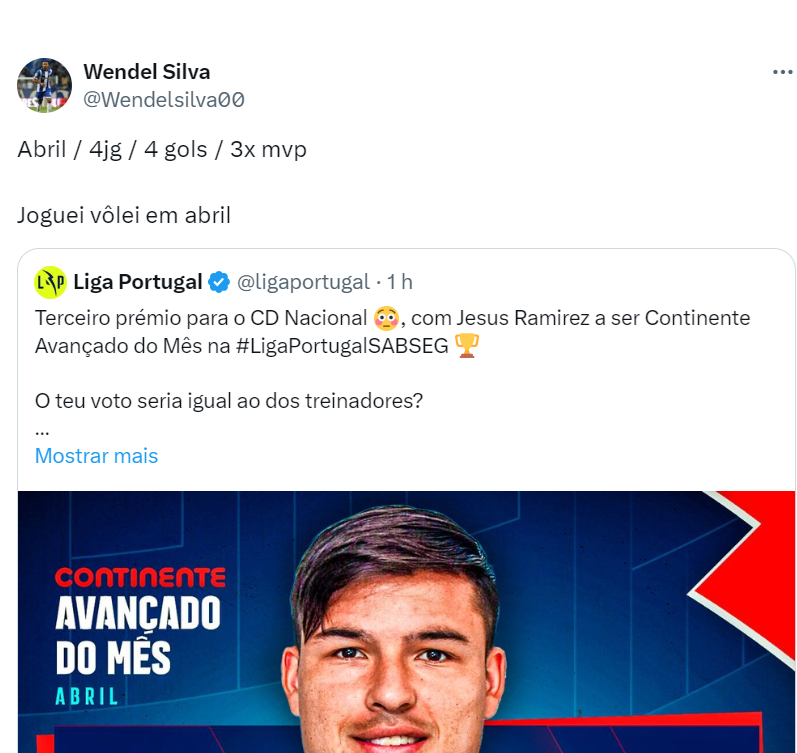Open the @Wendelsilva00 profile handle

point(164,100)
